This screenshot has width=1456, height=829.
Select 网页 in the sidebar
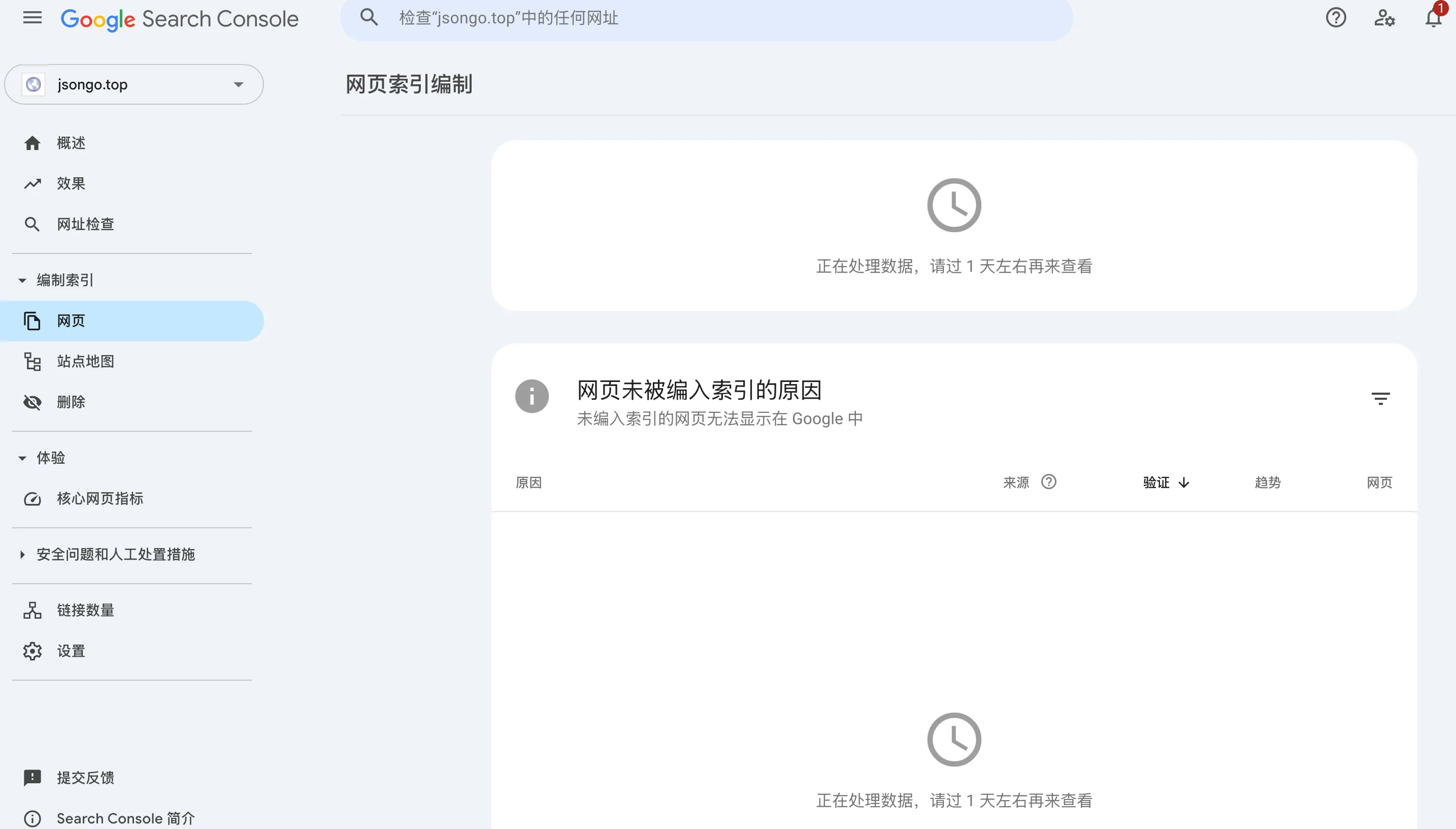(71, 321)
